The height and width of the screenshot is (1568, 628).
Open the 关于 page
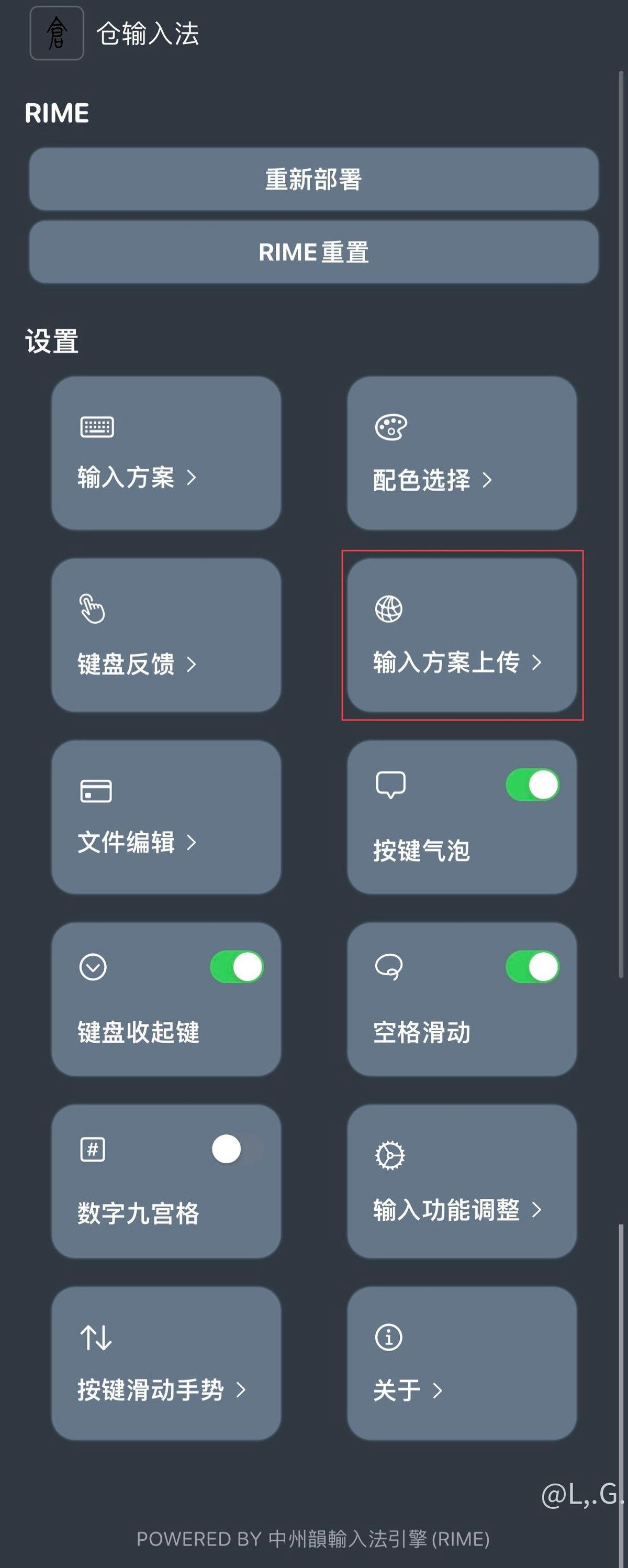coord(461,1363)
